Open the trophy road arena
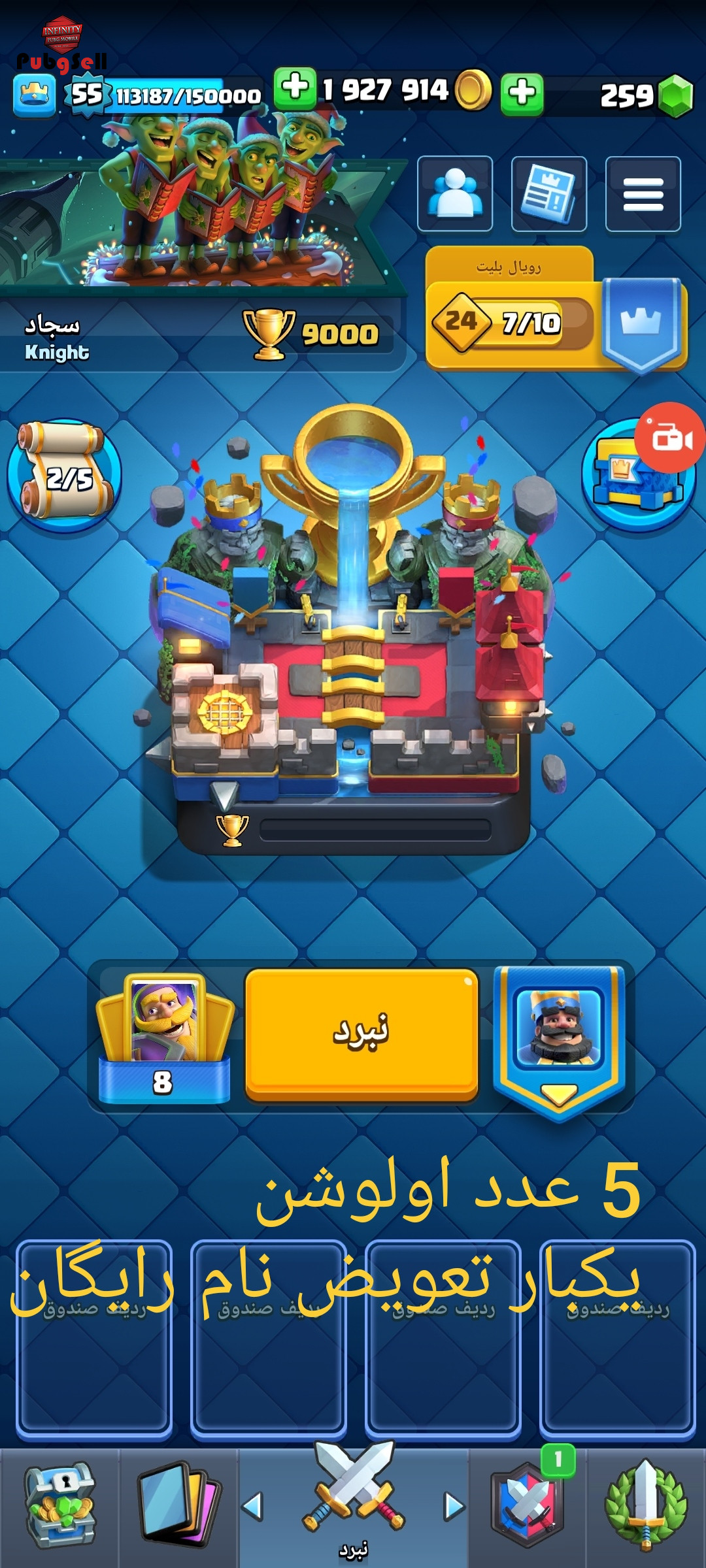This screenshot has width=706, height=1568. click(x=353, y=627)
